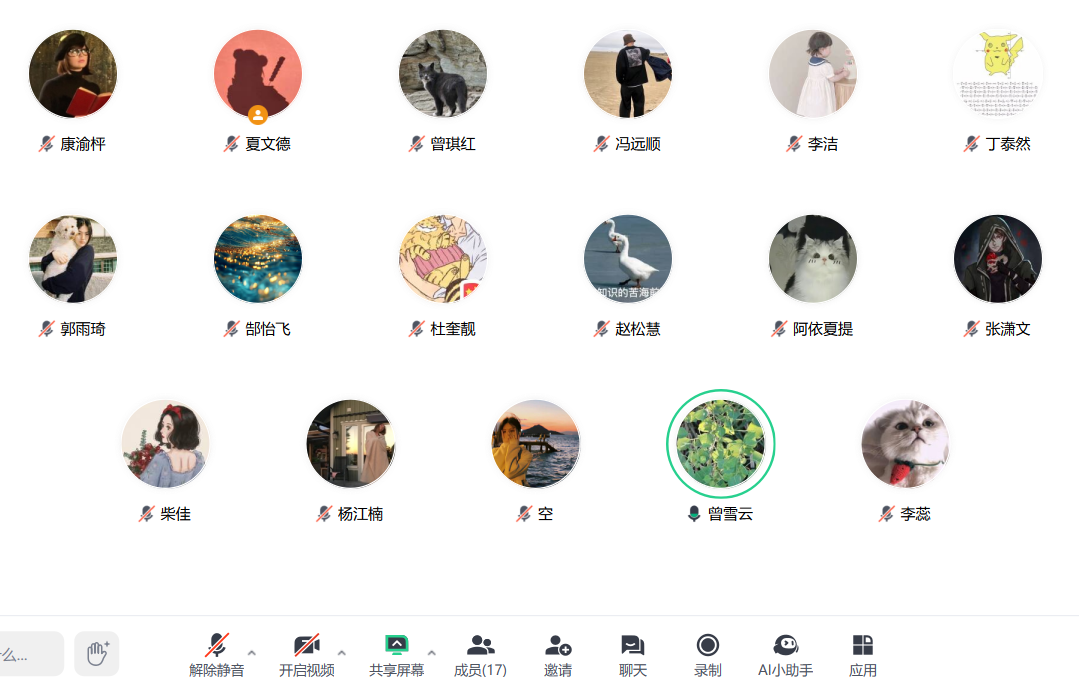Open the AI小助手 assistant
This screenshot has height=690, width=1079.
coord(785,654)
